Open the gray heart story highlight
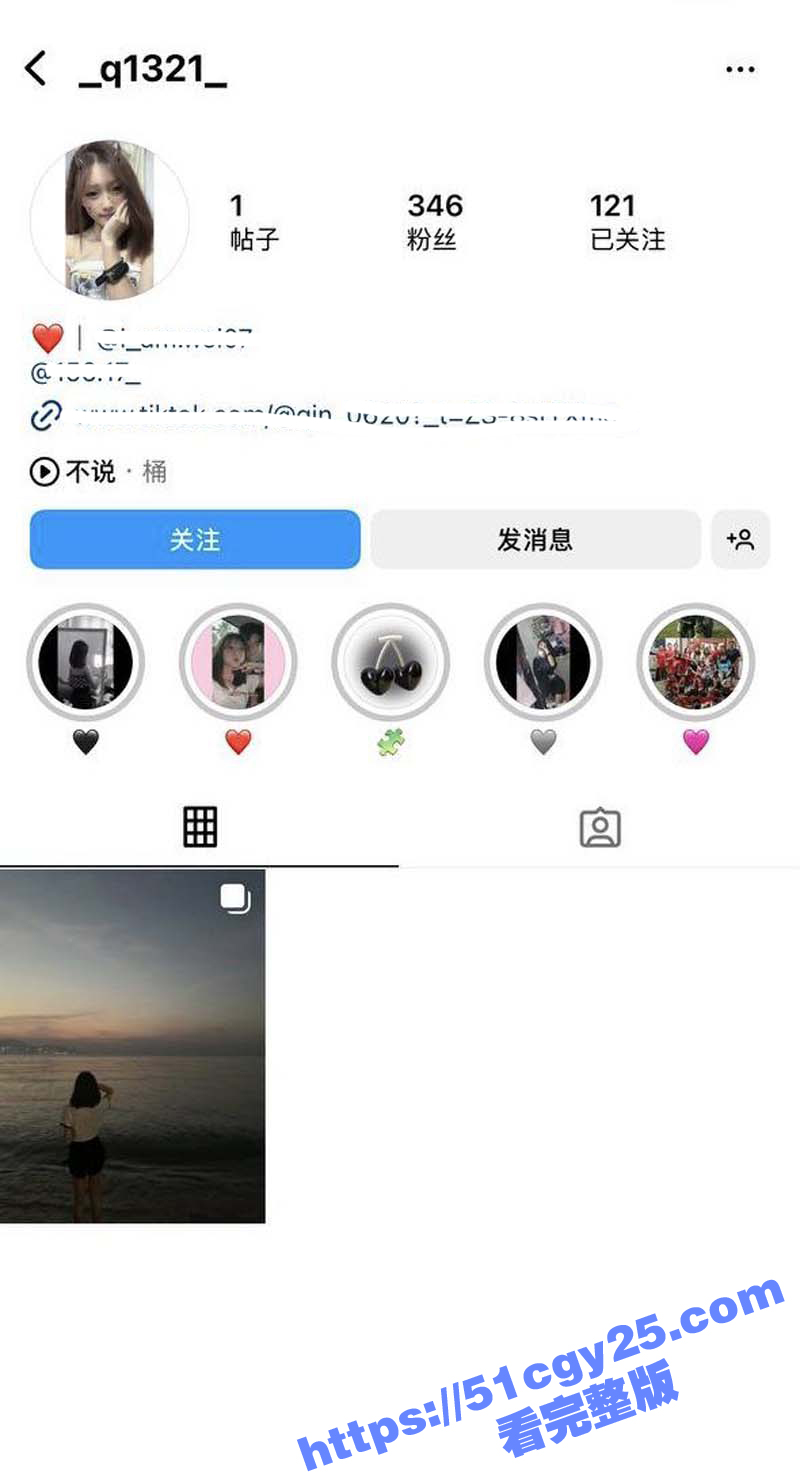This screenshot has height=1481, width=800. pyautogui.click(x=543, y=662)
